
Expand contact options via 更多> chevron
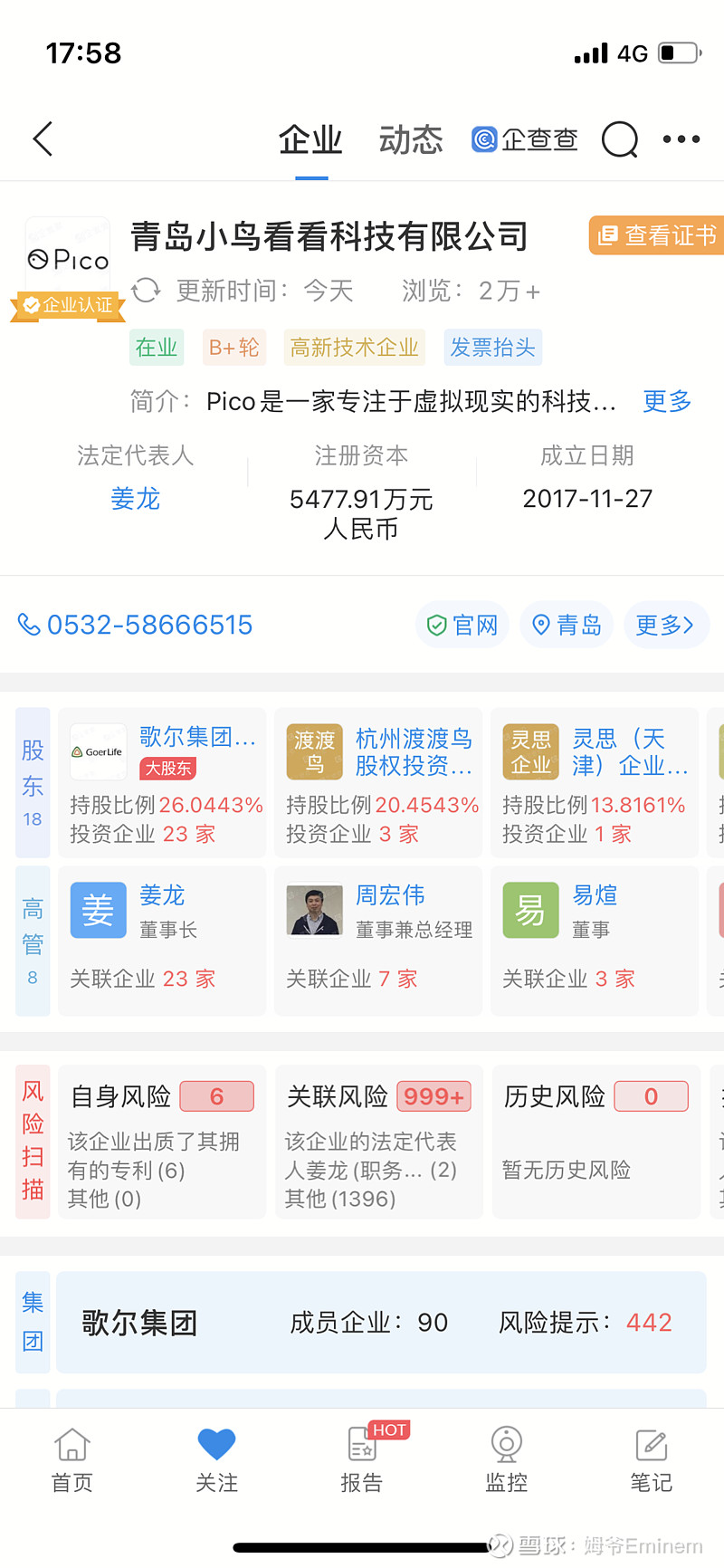[667, 625]
